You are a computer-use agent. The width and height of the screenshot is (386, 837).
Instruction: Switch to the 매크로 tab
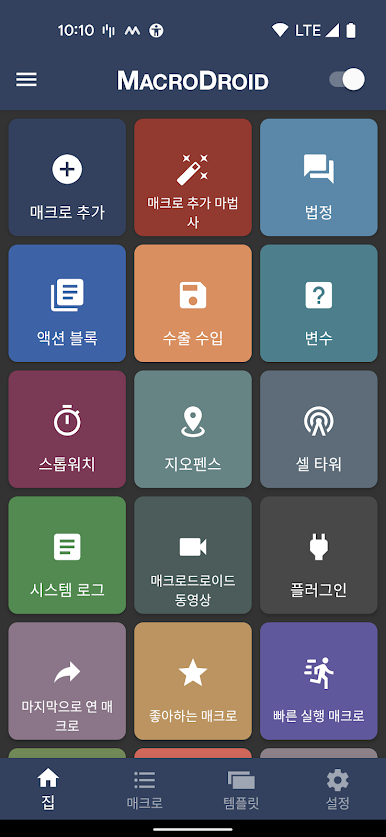(145, 789)
